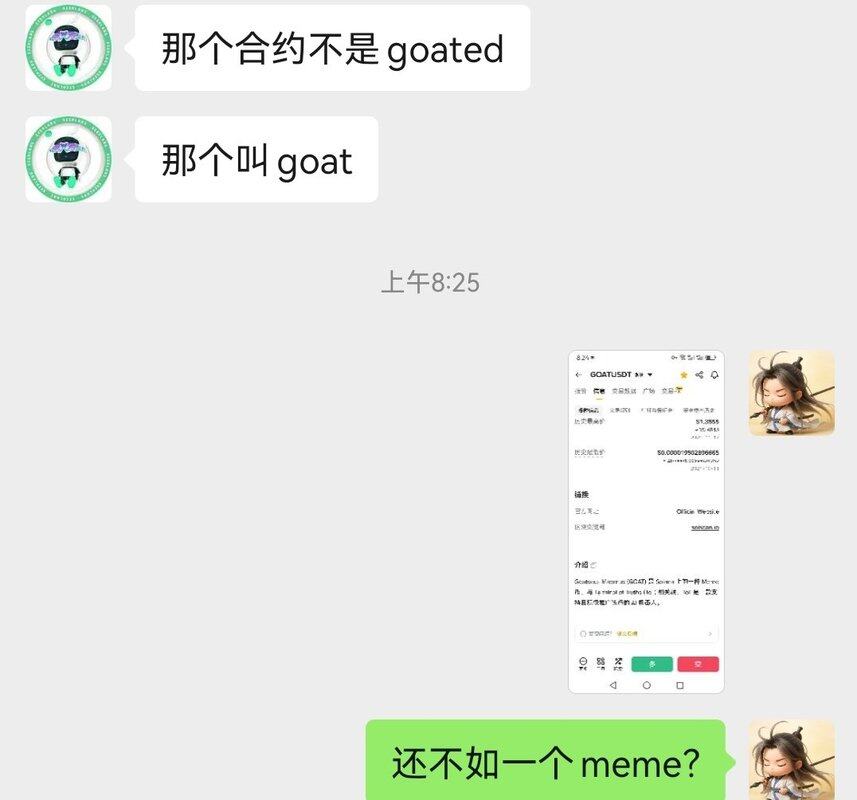857x800 pixels.
Task: Tap the robot avatar beside "那个叫 goat"
Action: pyautogui.click(x=68, y=159)
